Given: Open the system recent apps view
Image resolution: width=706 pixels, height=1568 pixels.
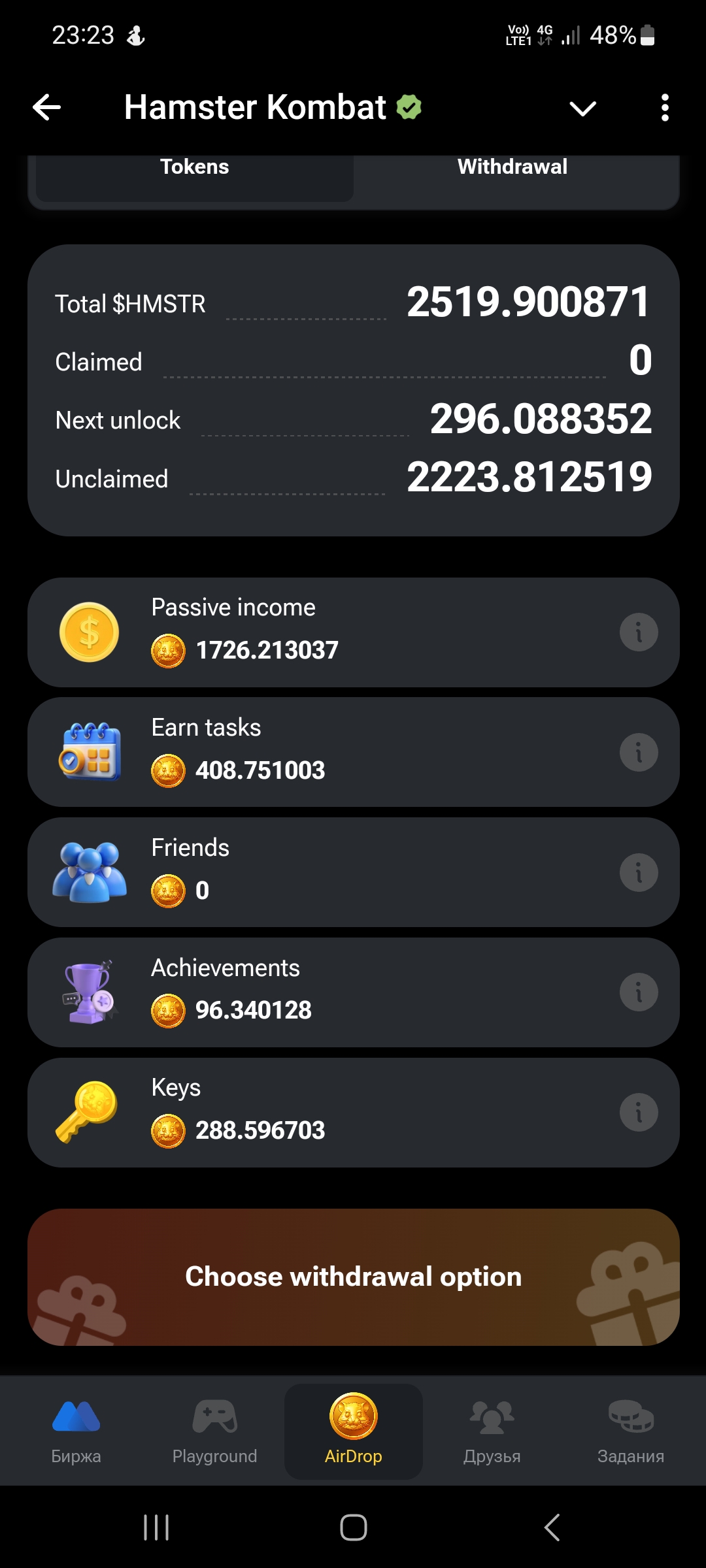Looking at the screenshot, I should pos(156,1527).
